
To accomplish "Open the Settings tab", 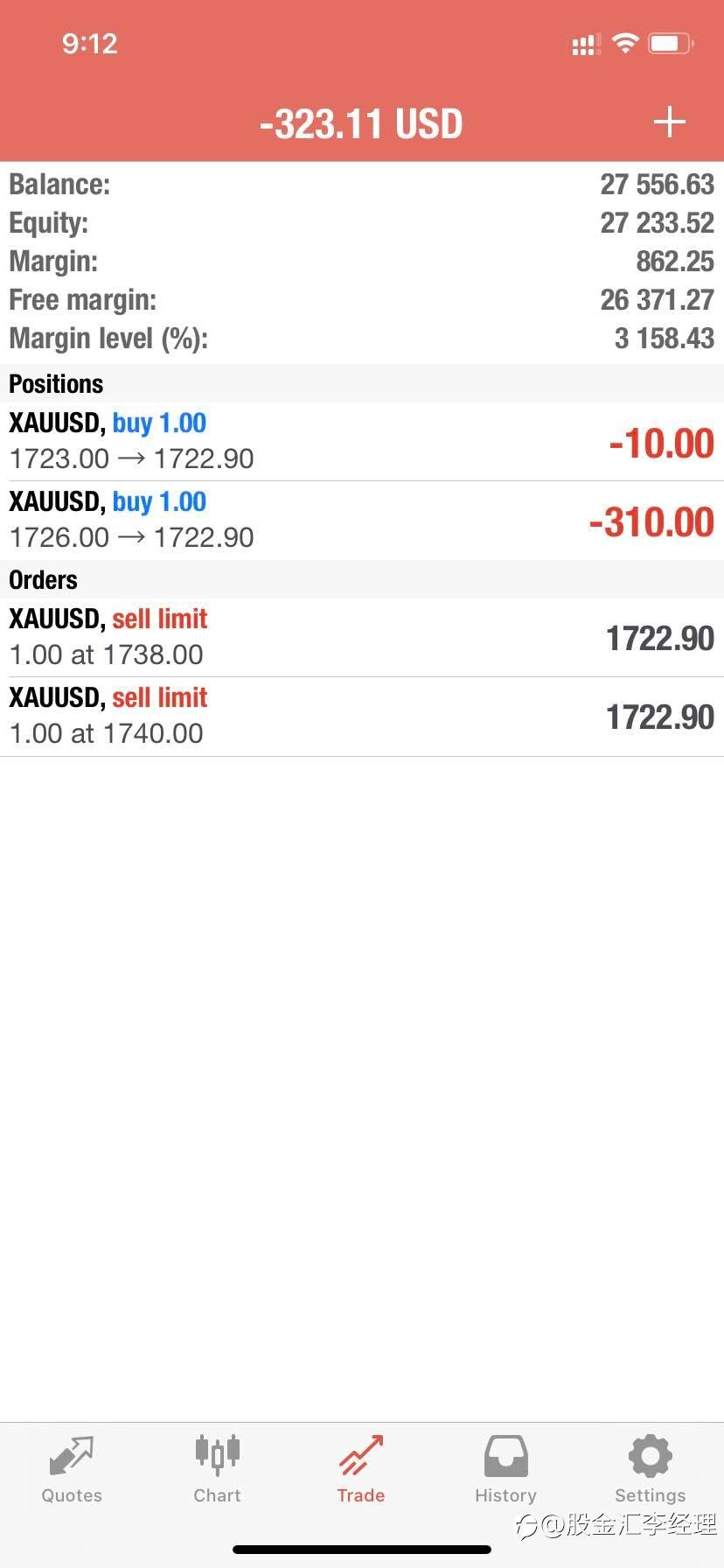I will (x=650, y=1470).
